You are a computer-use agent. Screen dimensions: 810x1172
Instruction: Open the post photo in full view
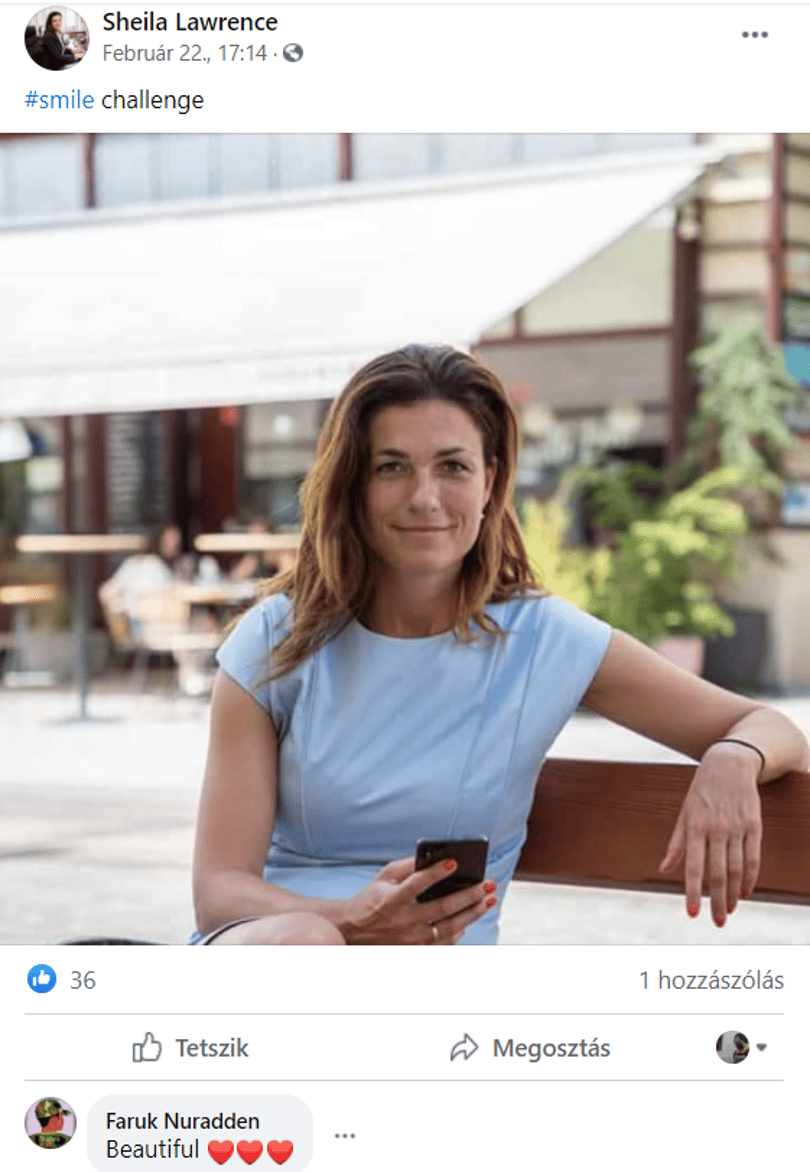[405, 539]
